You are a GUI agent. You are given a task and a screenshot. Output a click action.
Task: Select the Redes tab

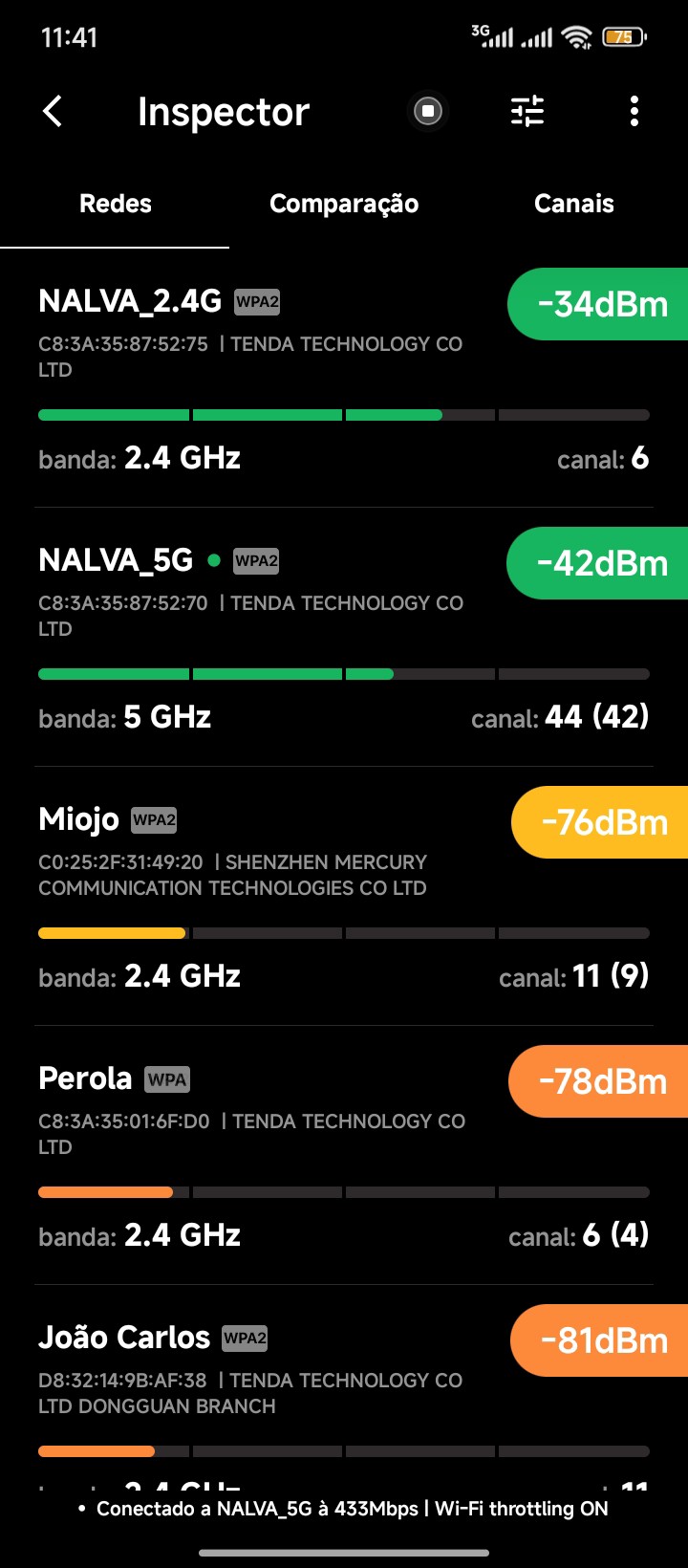(116, 204)
